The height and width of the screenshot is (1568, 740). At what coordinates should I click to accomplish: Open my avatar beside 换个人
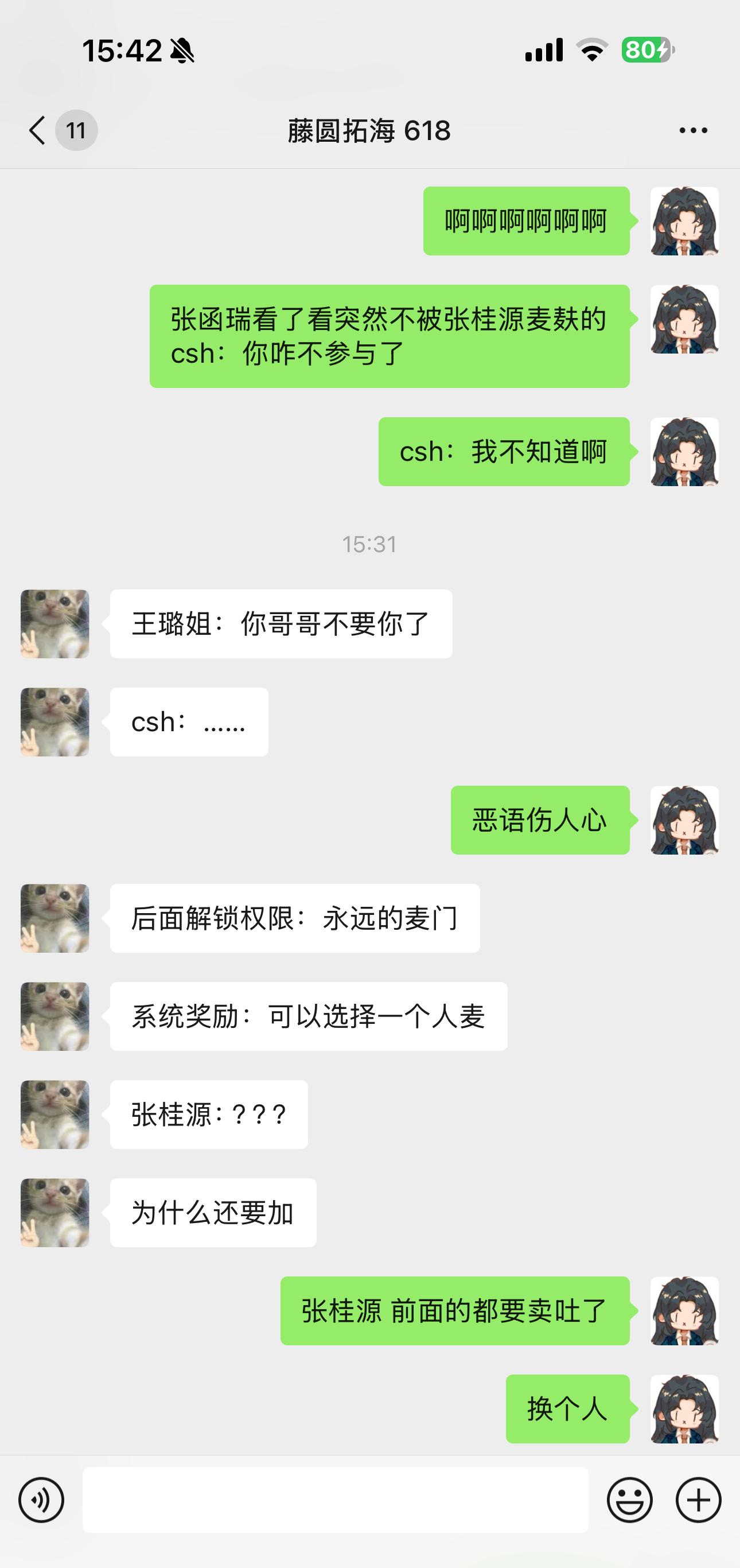click(684, 1408)
